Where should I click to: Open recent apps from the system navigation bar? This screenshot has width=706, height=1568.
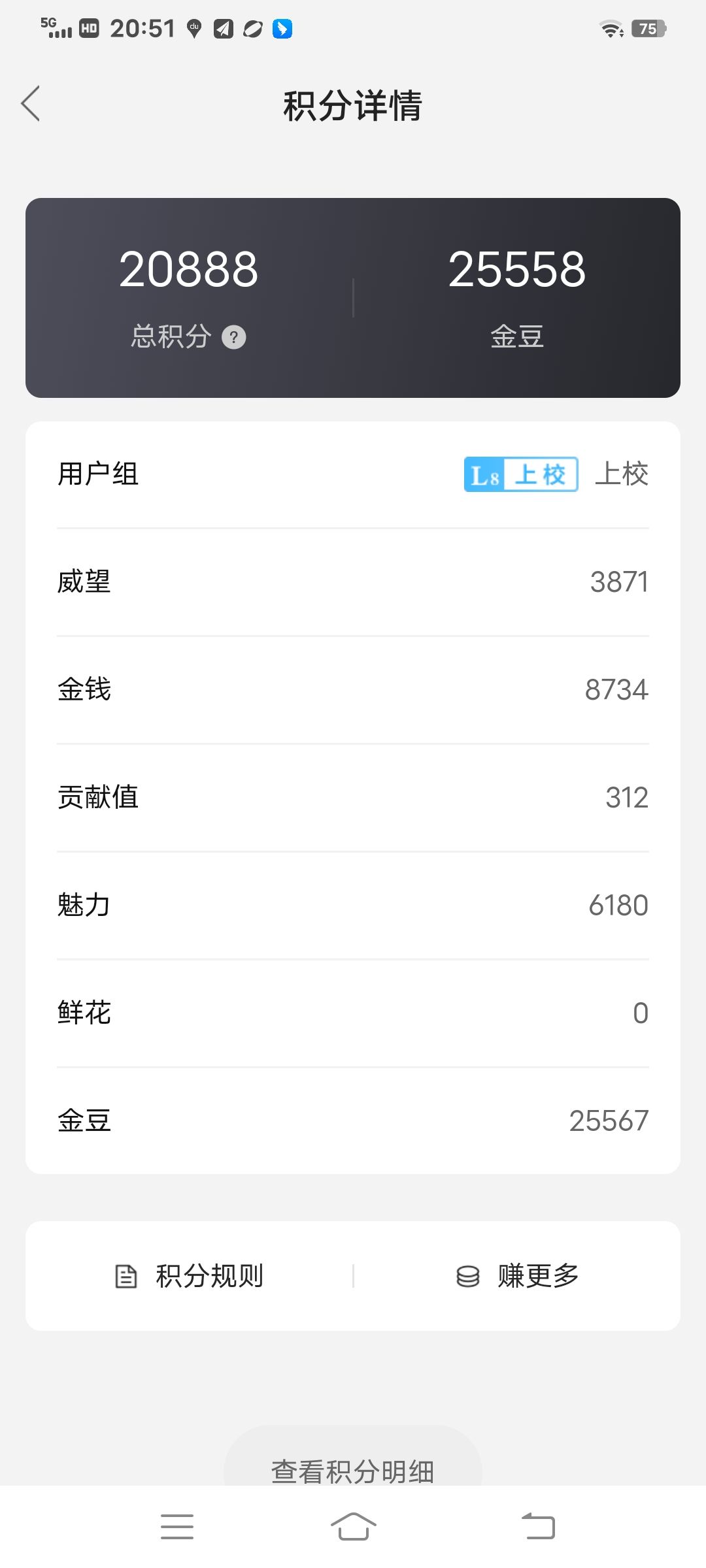pos(177,1527)
